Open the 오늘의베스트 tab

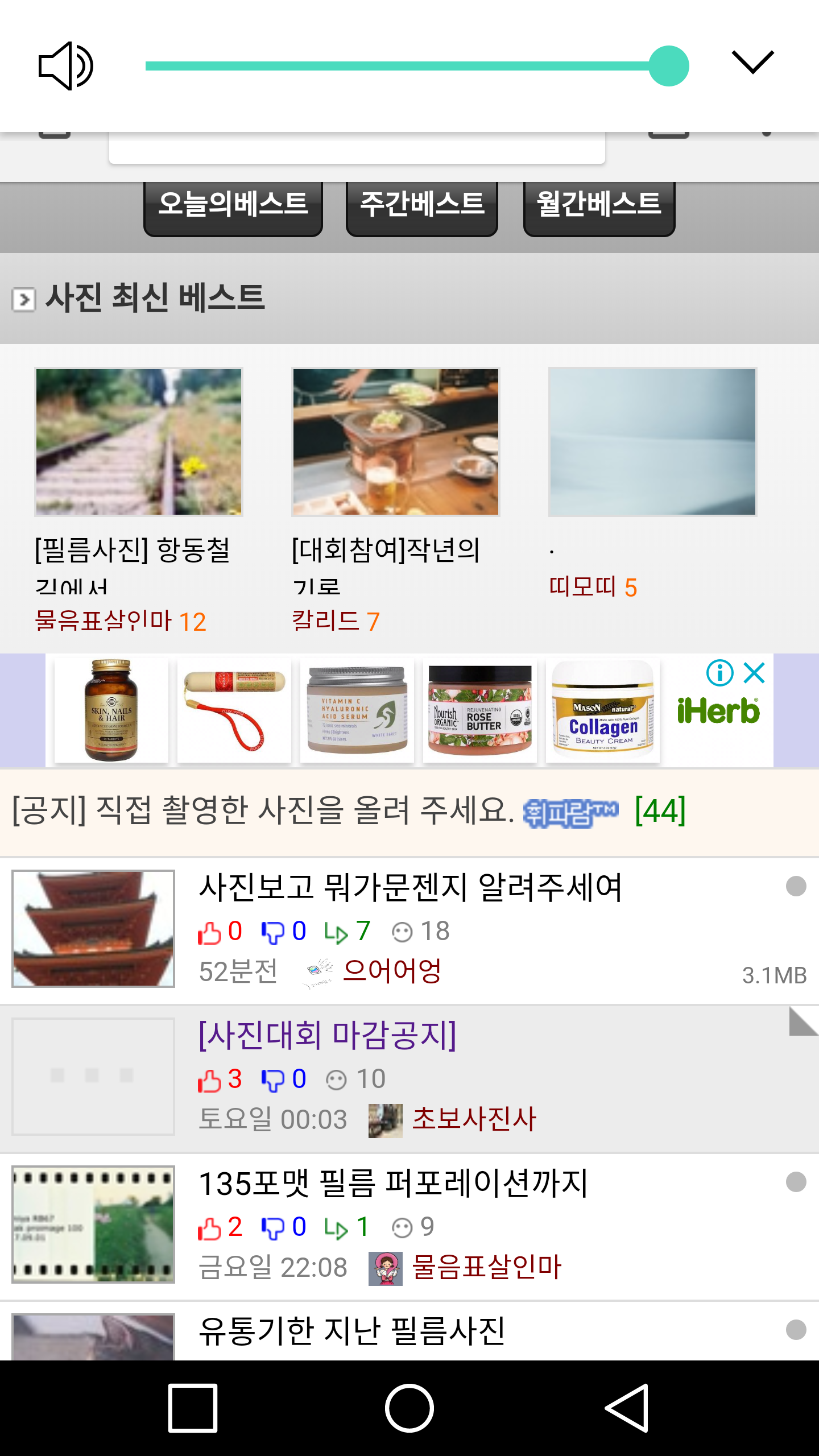pos(233,207)
